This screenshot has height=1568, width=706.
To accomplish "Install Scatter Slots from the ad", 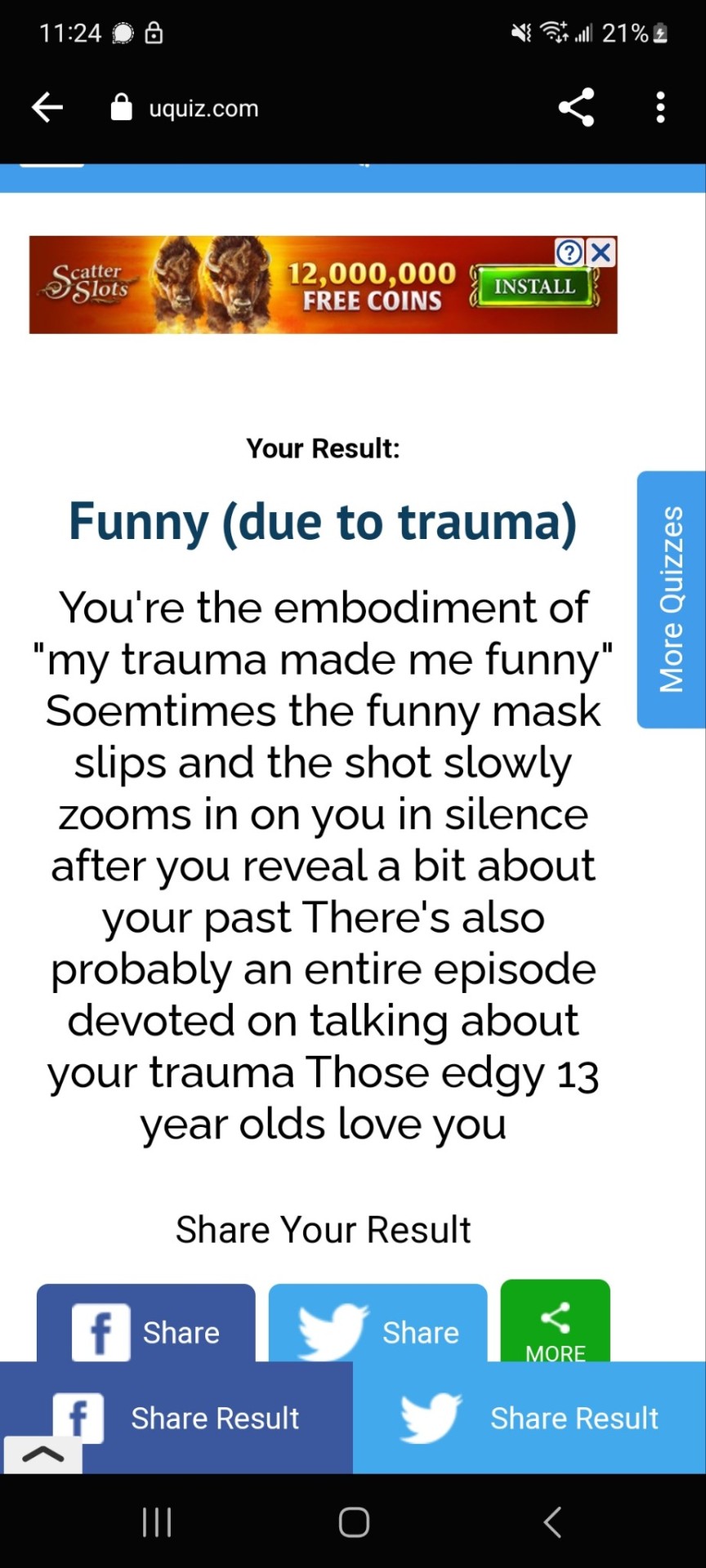I will 535,287.
